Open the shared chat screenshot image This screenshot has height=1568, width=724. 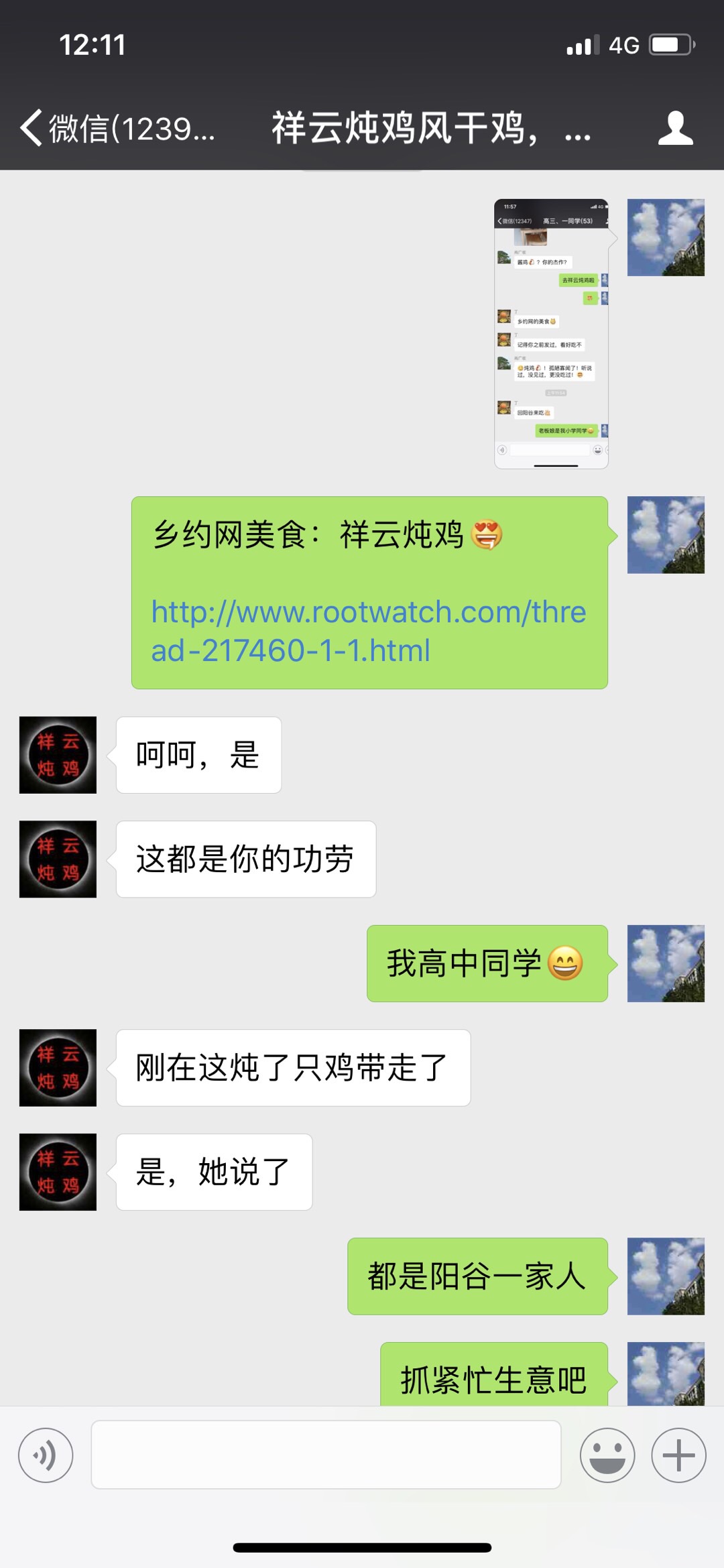click(x=551, y=333)
